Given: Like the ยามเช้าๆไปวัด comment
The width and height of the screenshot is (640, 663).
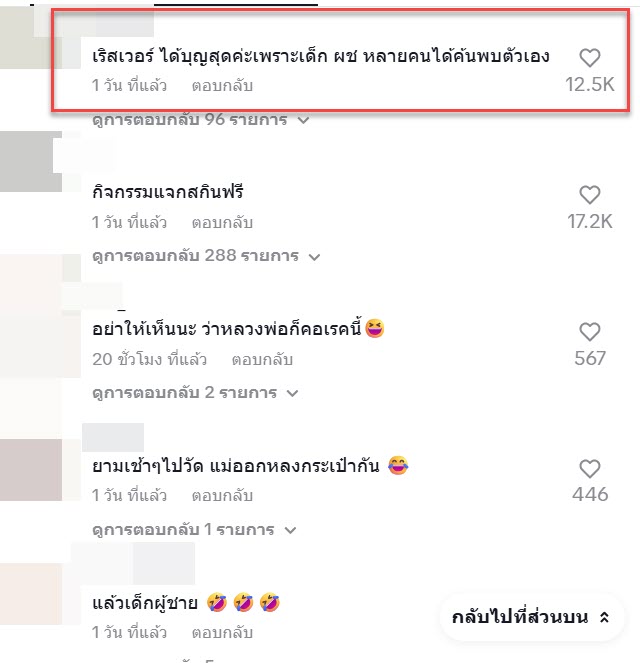Looking at the screenshot, I should 590,468.
